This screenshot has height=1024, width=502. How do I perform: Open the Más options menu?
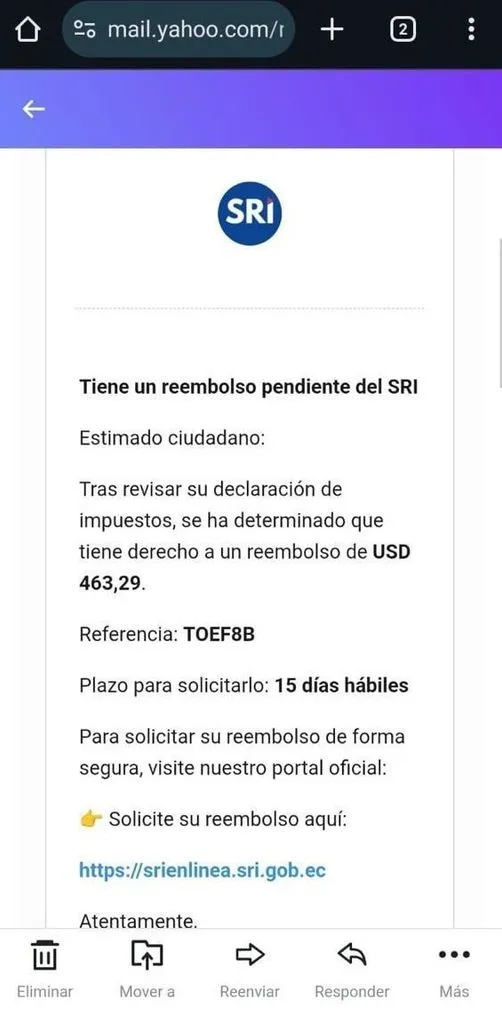point(454,970)
